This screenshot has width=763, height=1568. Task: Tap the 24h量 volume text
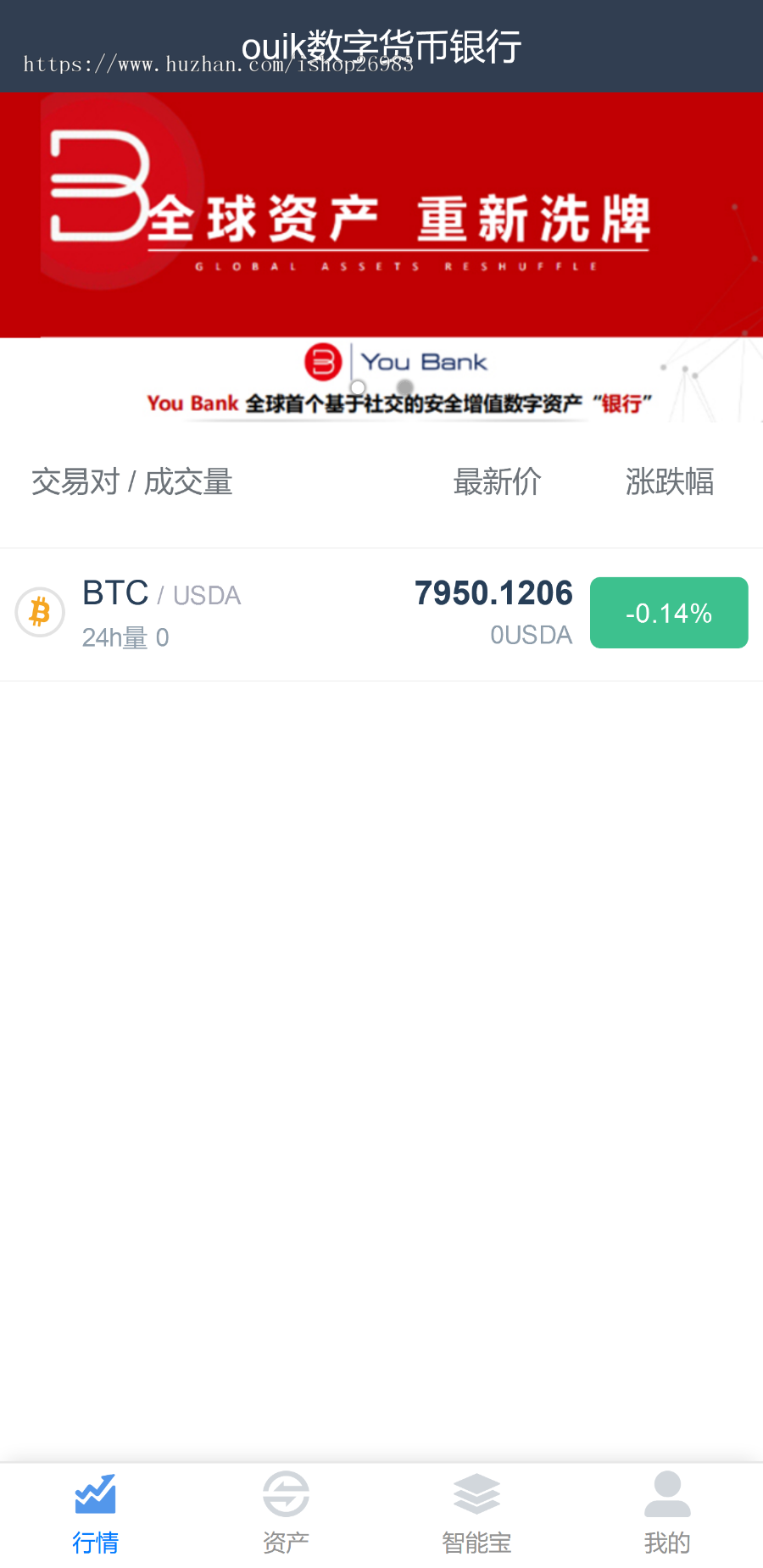(x=125, y=637)
